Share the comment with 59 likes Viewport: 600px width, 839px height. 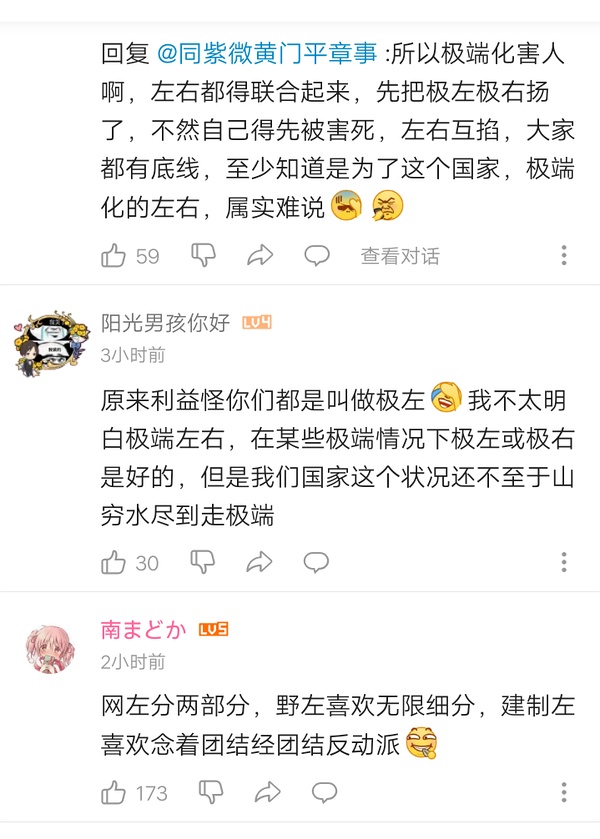260,256
